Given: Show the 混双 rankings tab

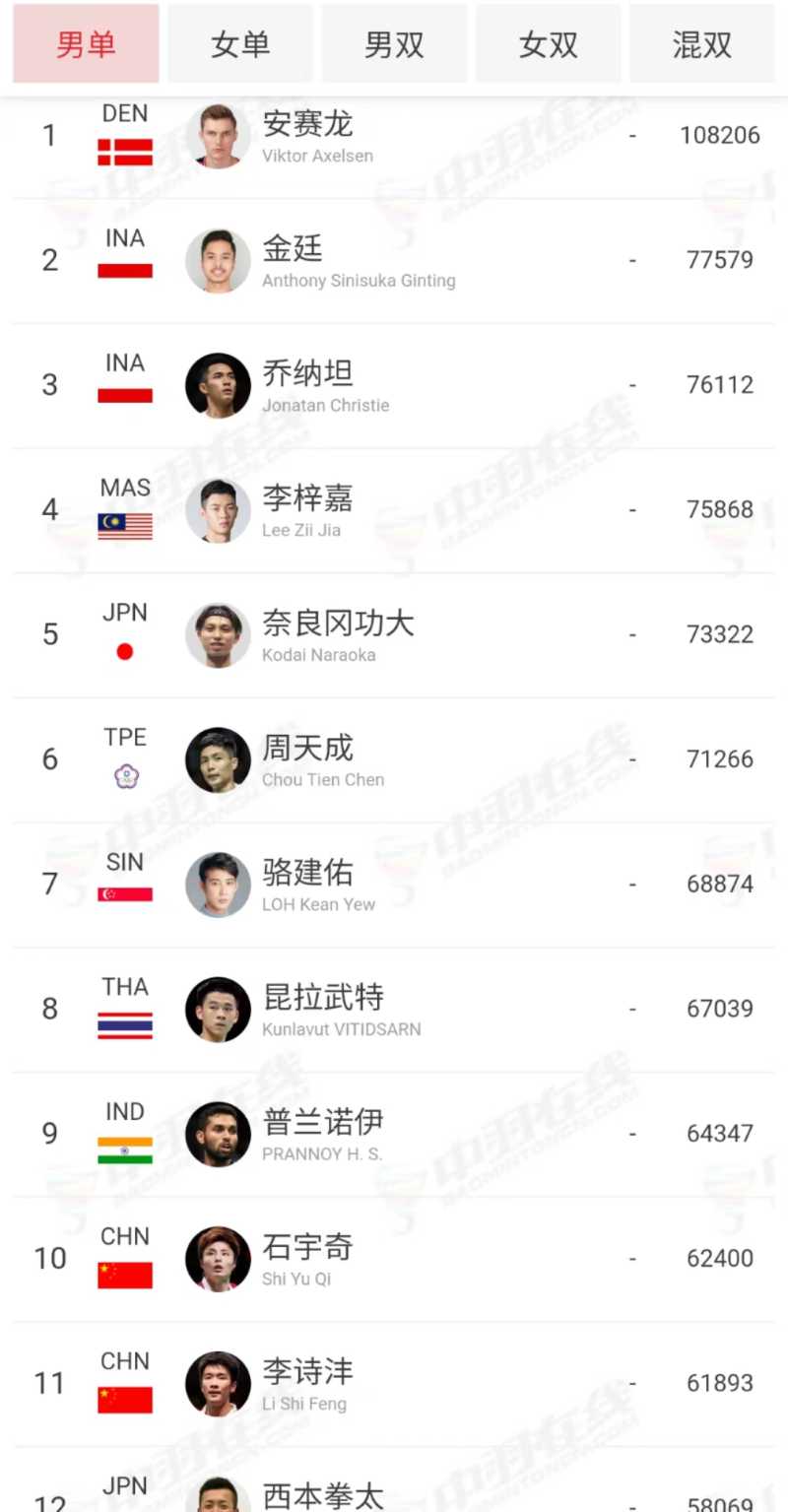Looking at the screenshot, I should coord(701,44).
